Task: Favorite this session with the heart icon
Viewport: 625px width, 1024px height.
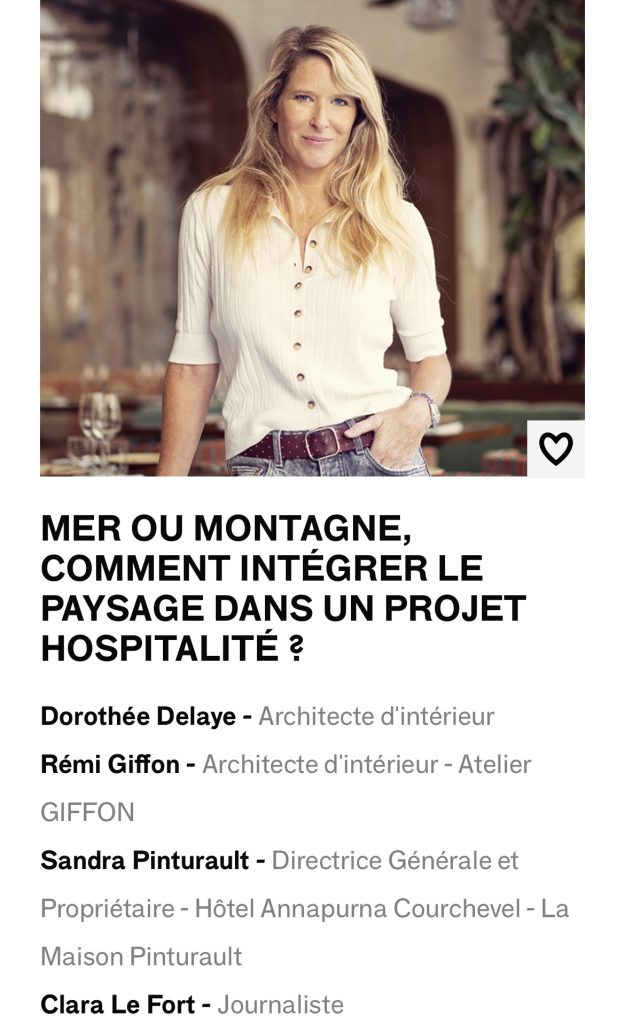Action: (x=555, y=449)
